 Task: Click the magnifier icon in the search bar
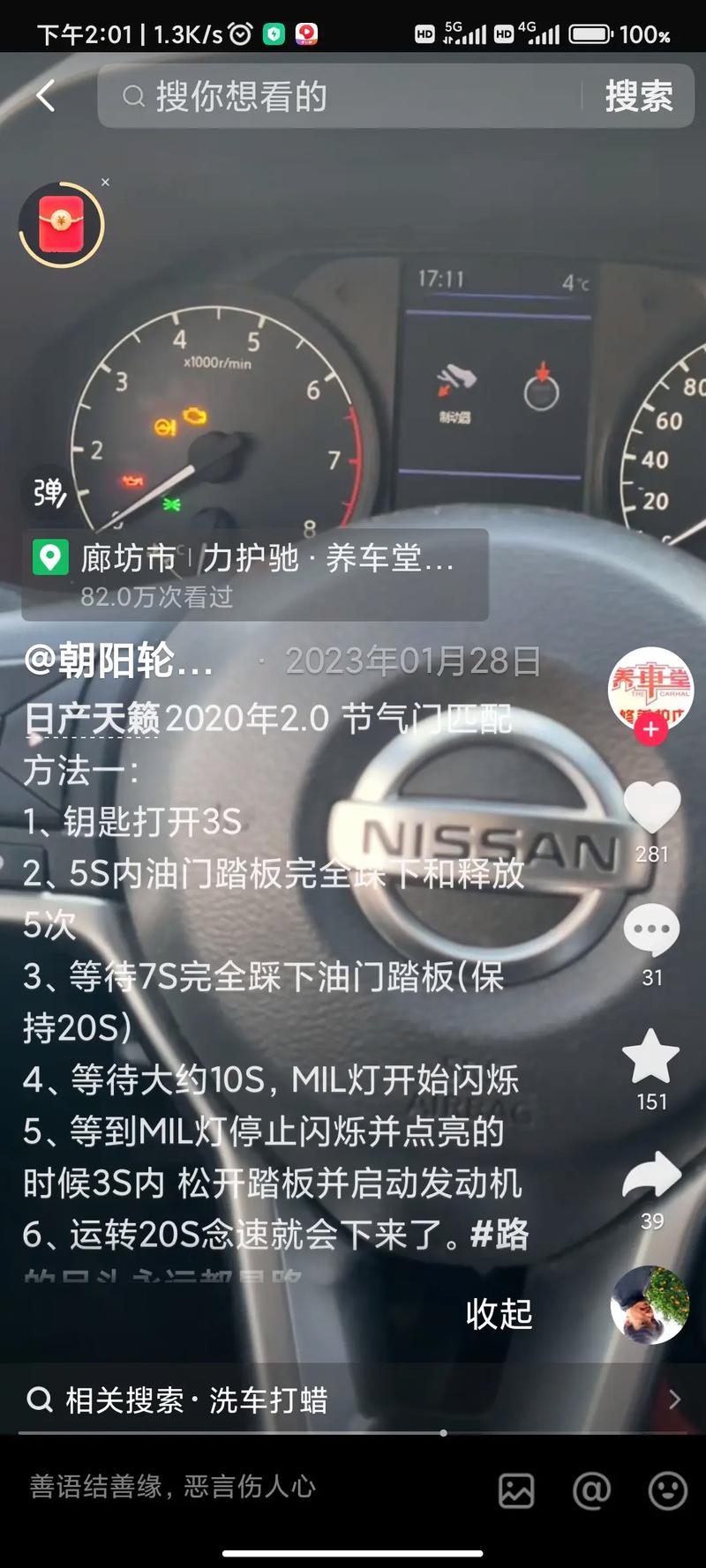(132, 97)
